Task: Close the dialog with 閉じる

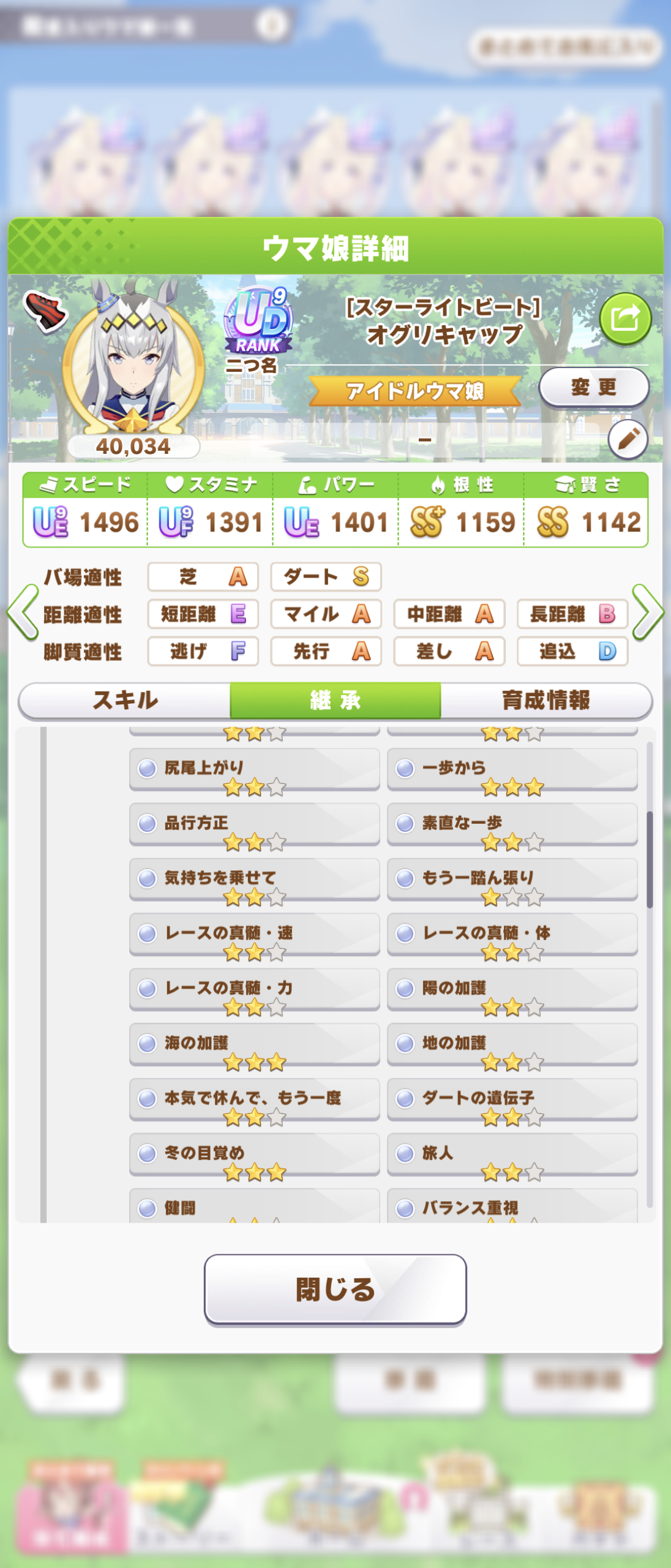Action: [335, 1289]
